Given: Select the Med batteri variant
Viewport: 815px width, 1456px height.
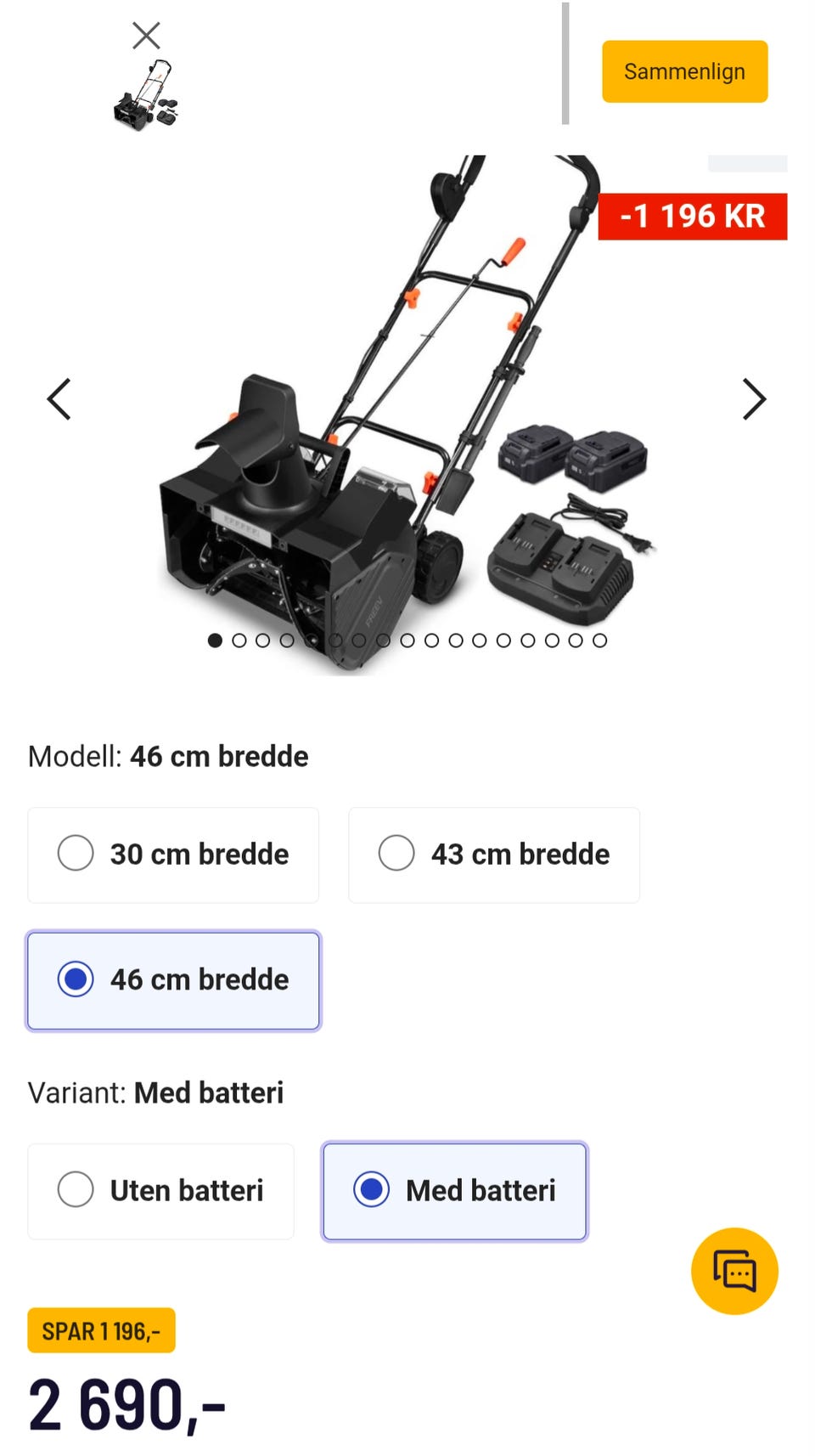Looking at the screenshot, I should click(454, 1191).
